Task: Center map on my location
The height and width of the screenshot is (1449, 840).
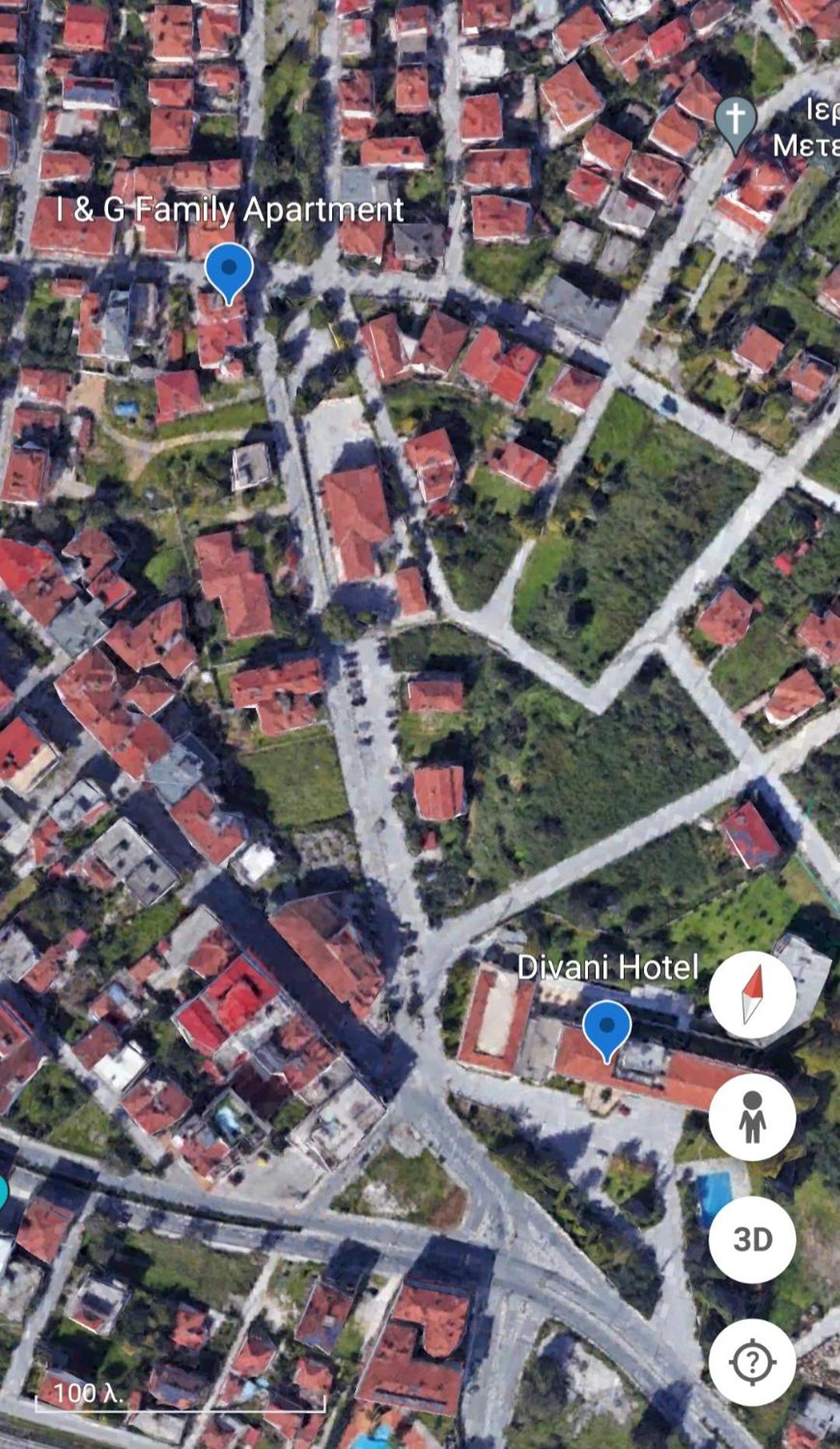Action: point(752,1362)
